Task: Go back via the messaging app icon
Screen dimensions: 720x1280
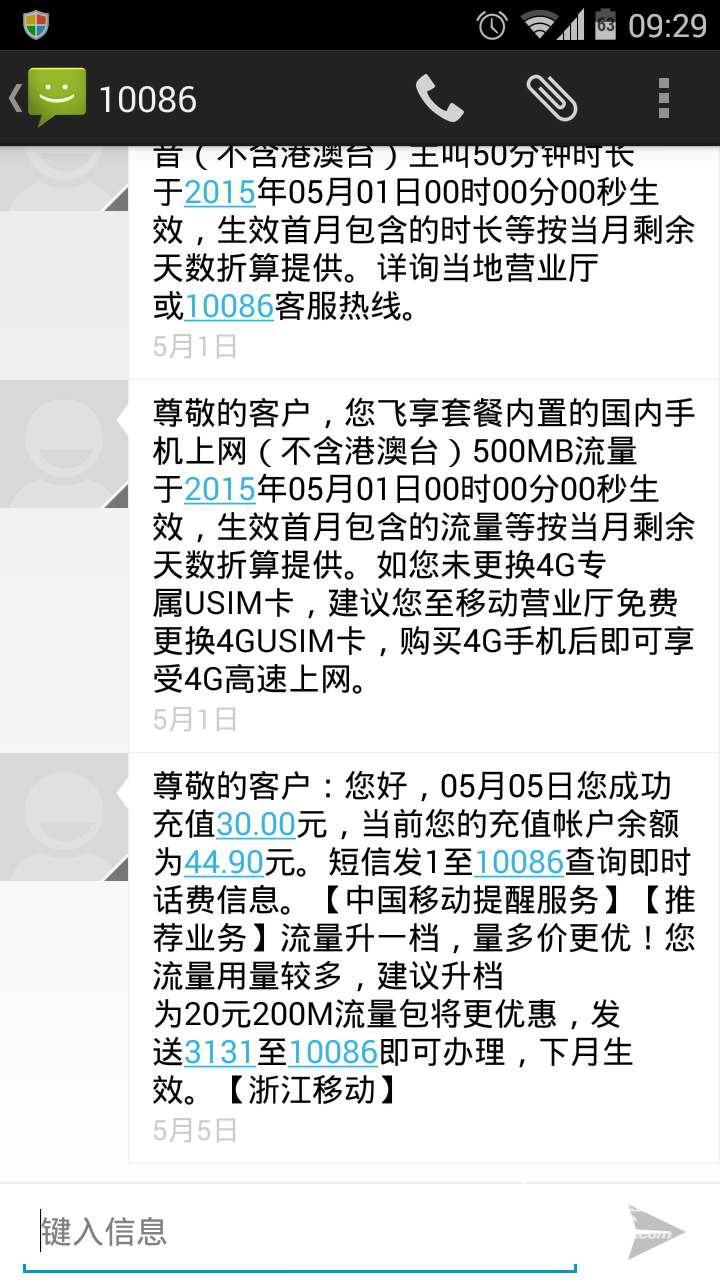Action: click(48, 98)
